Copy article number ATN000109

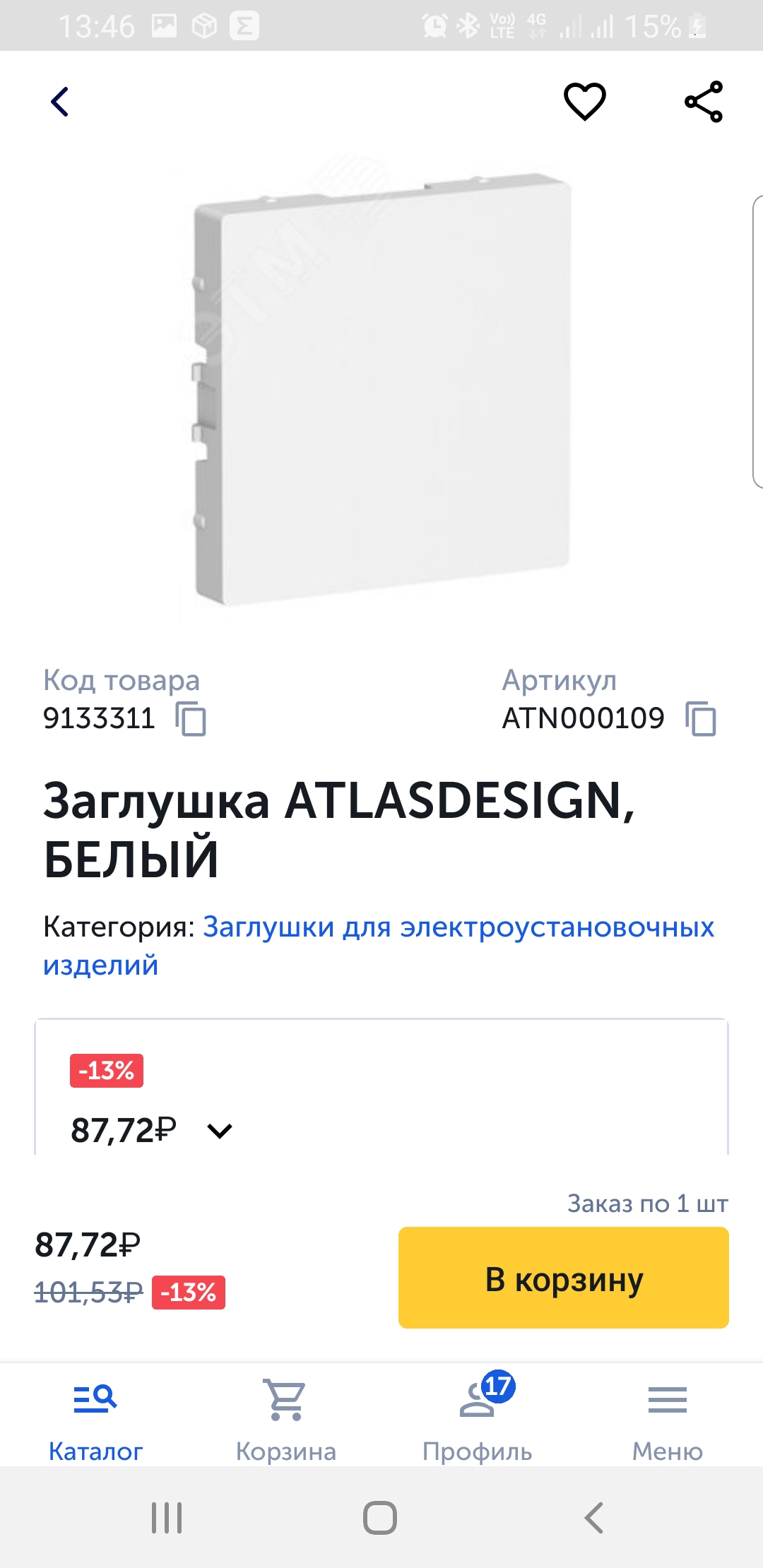[701, 719]
